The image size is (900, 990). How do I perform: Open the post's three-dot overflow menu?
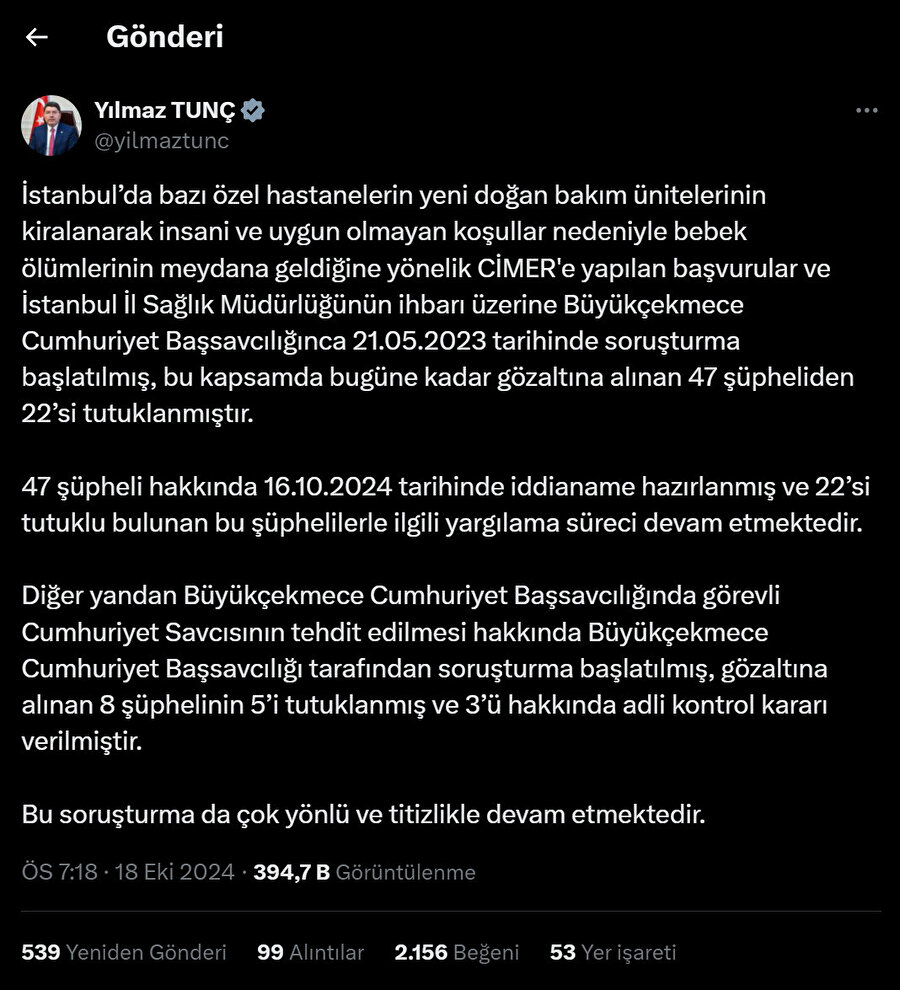tap(866, 111)
